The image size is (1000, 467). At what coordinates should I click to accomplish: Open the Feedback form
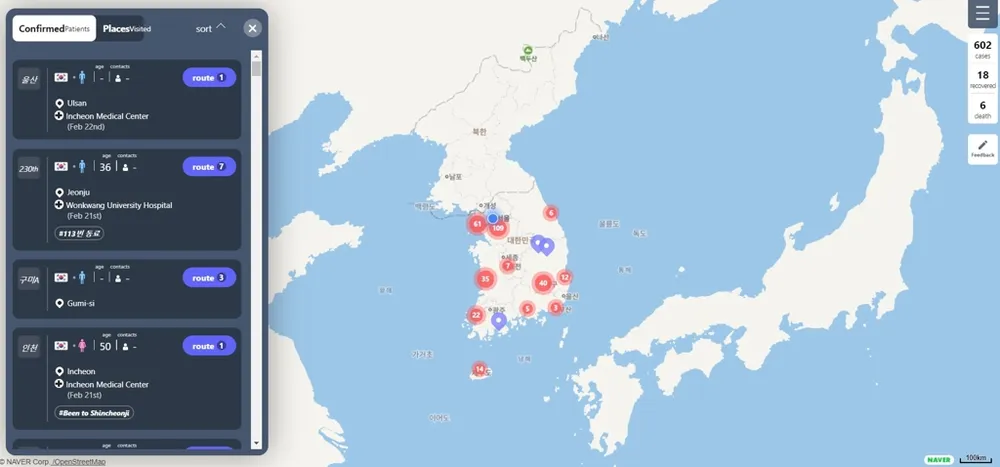click(x=983, y=149)
